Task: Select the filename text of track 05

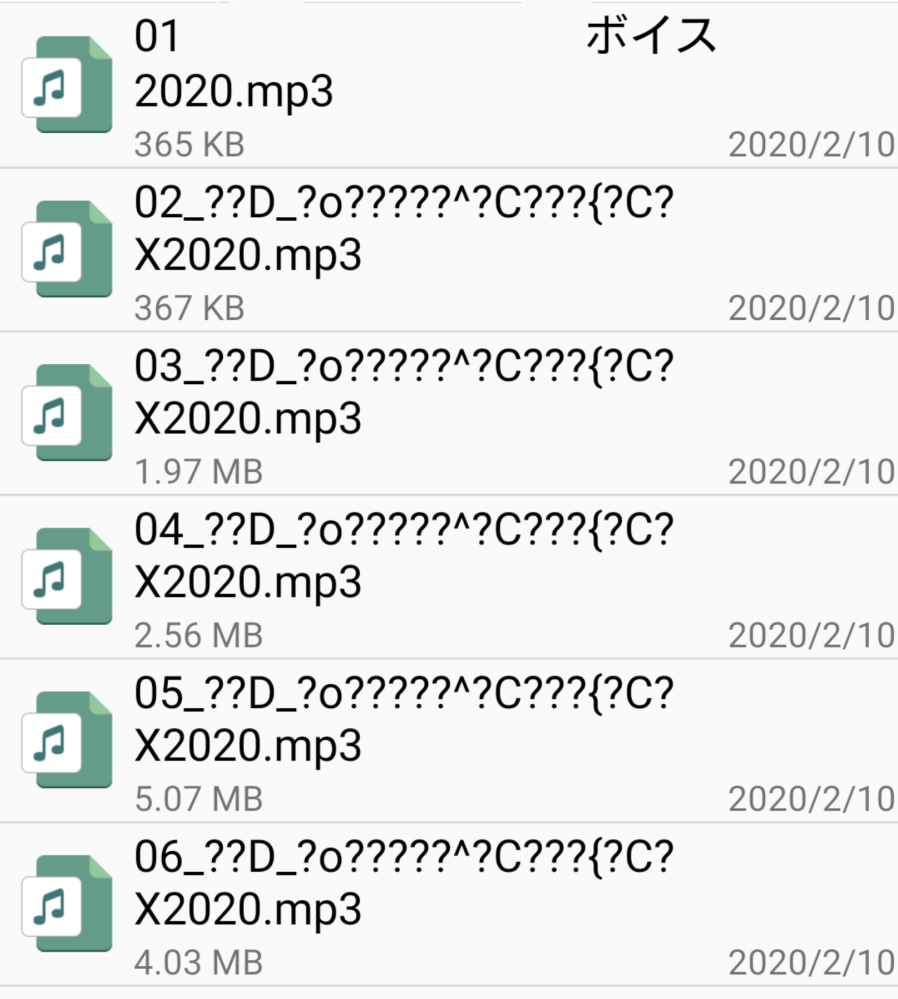Action: (x=400, y=719)
